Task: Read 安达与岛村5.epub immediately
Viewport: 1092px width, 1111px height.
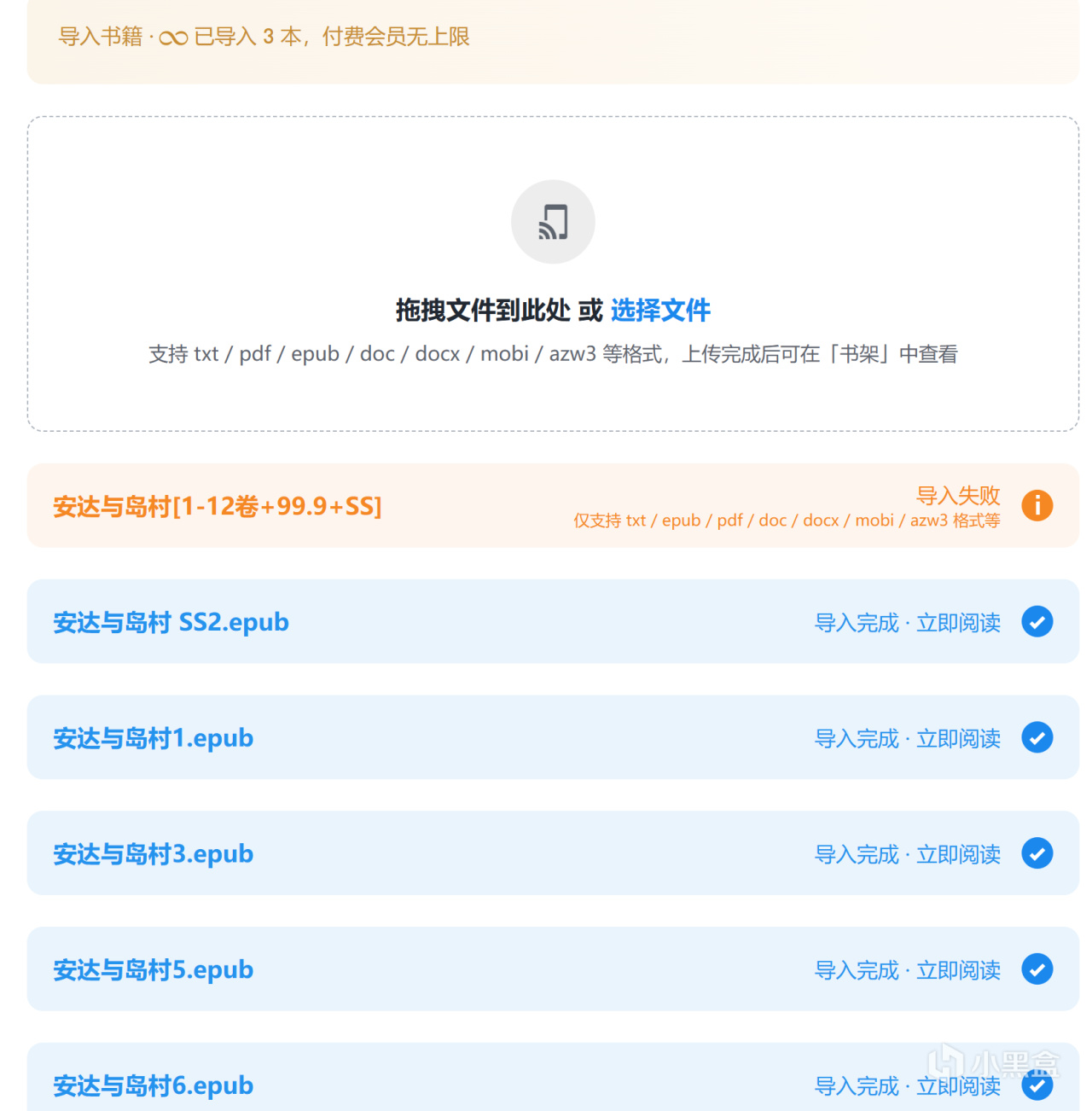Action: click(958, 970)
